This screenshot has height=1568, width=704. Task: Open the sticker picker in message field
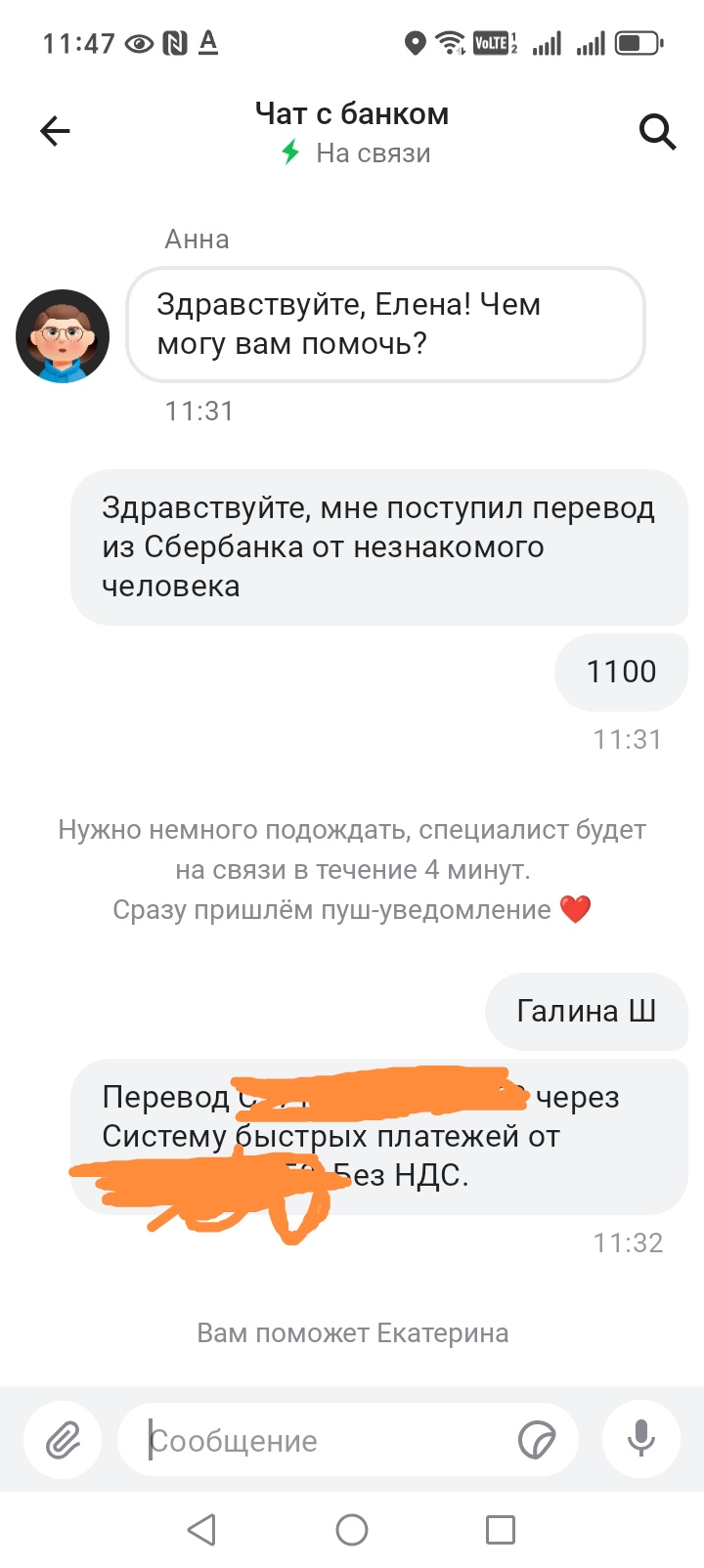(x=537, y=1440)
